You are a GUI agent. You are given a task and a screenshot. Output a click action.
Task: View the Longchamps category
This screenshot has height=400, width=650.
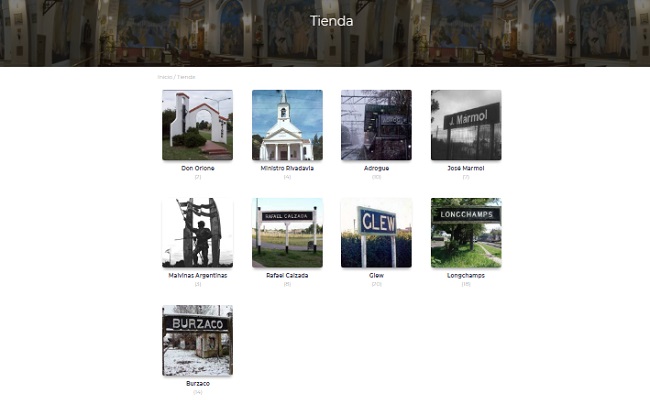466,232
